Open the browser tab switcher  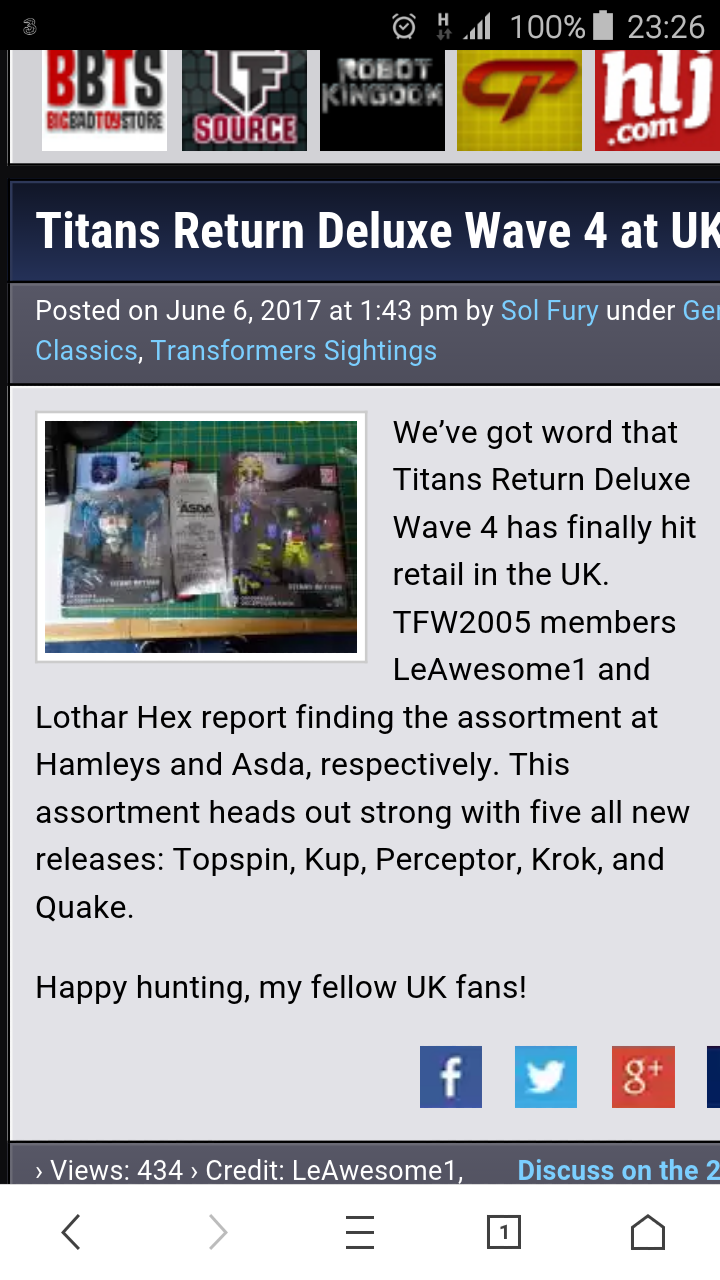(504, 1233)
